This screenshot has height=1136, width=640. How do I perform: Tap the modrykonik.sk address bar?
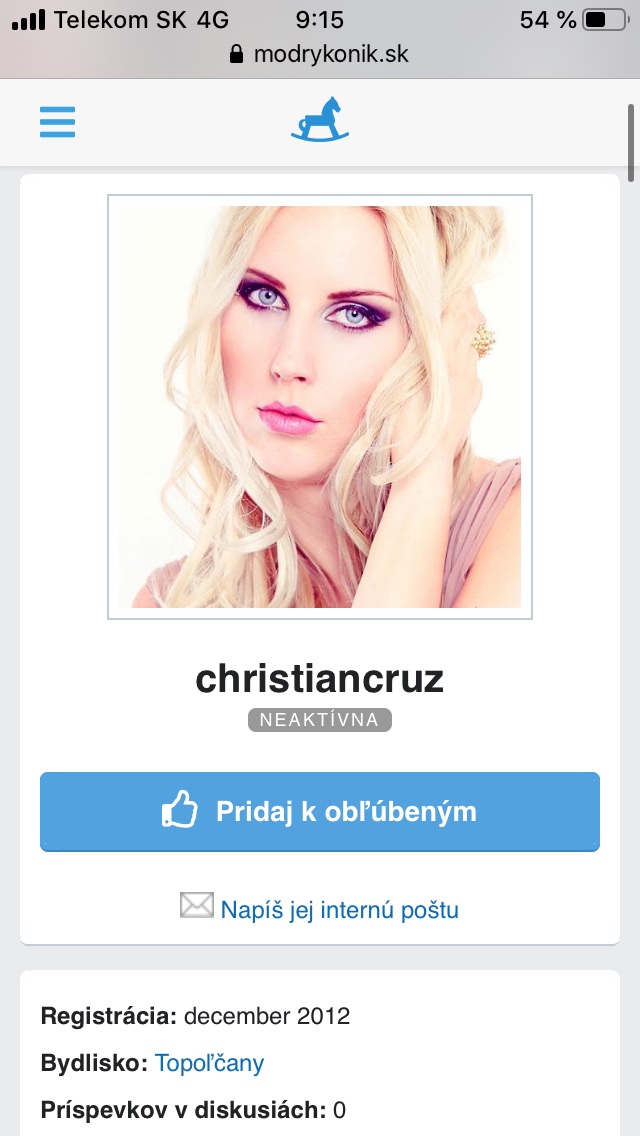pos(320,54)
